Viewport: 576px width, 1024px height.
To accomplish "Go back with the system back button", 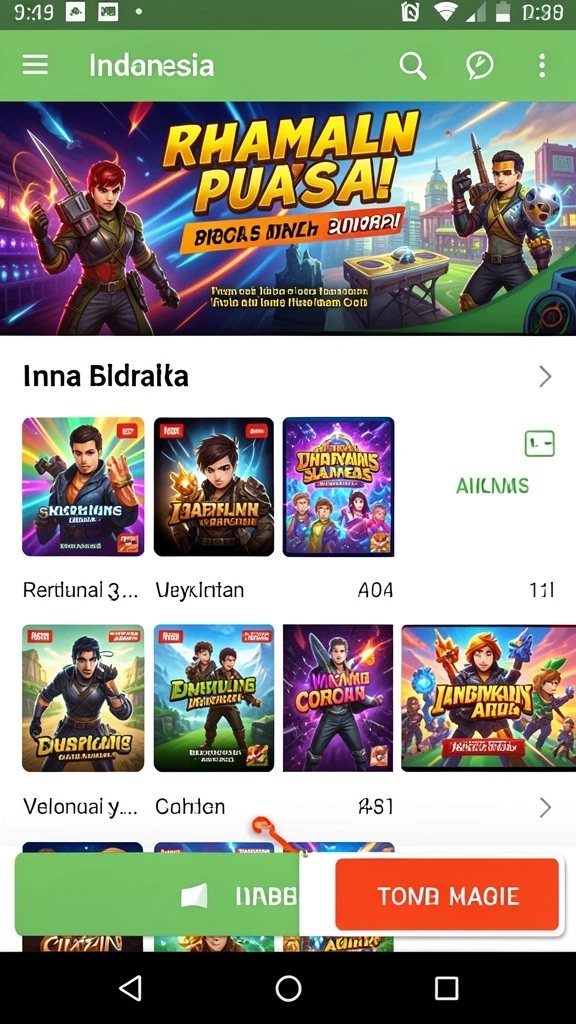I will tap(131, 988).
